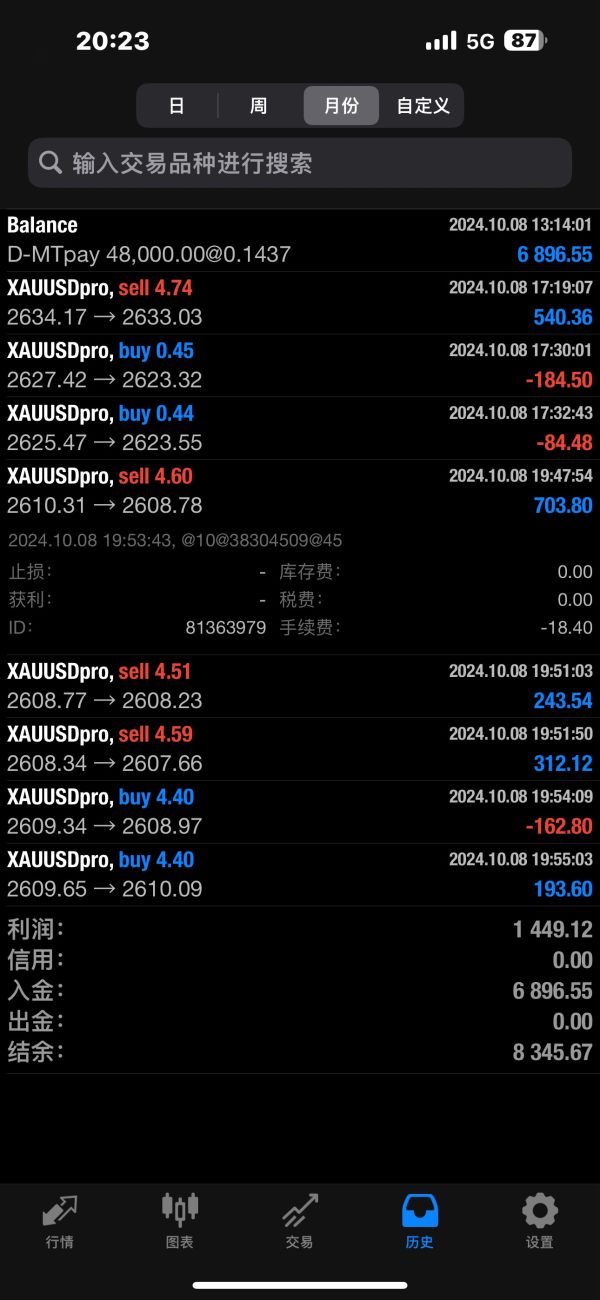Open the 设置 settings tab
This screenshot has width=600, height=1300.
click(539, 1222)
